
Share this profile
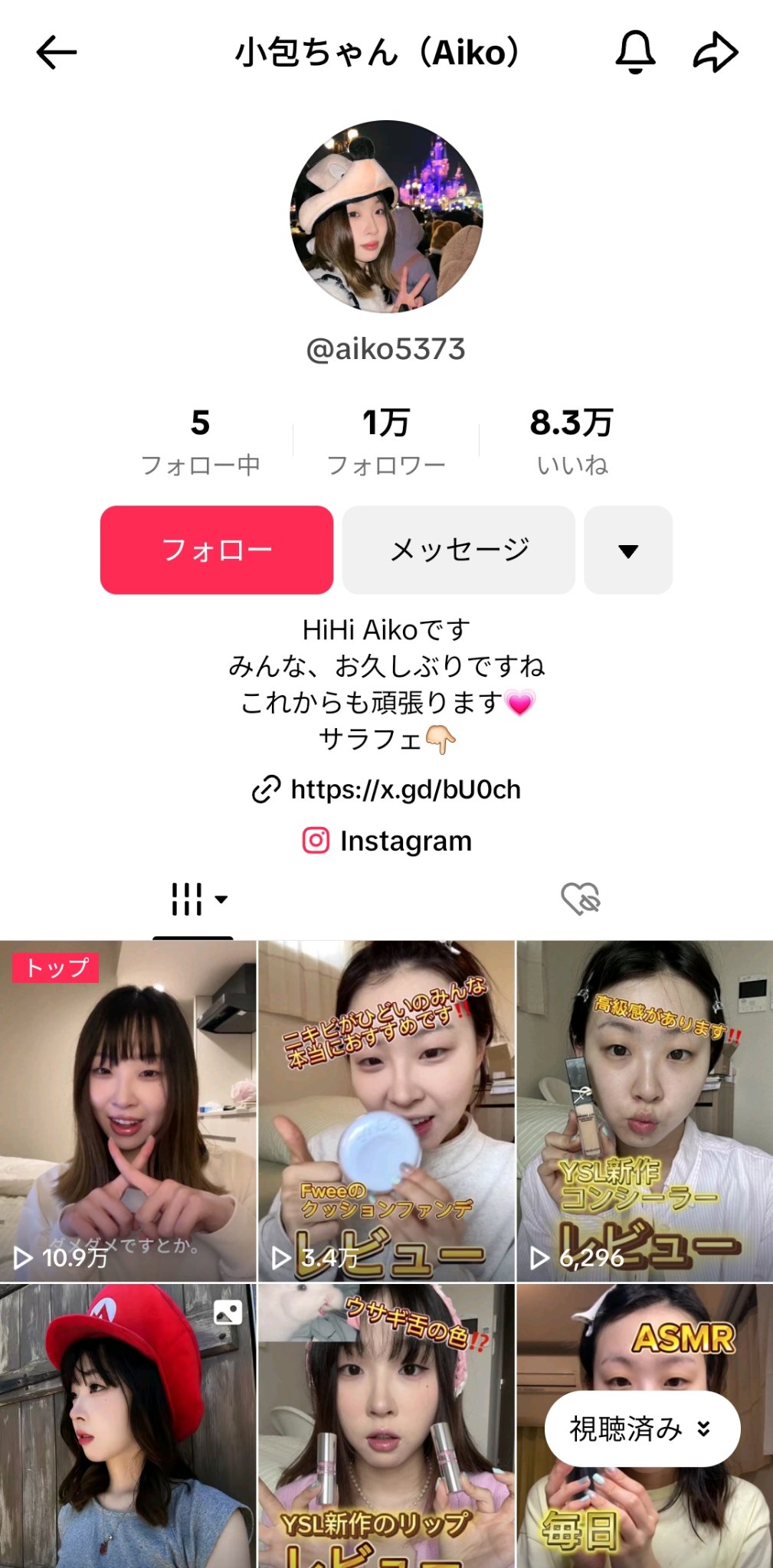pyautogui.click(x=715, y=53)
